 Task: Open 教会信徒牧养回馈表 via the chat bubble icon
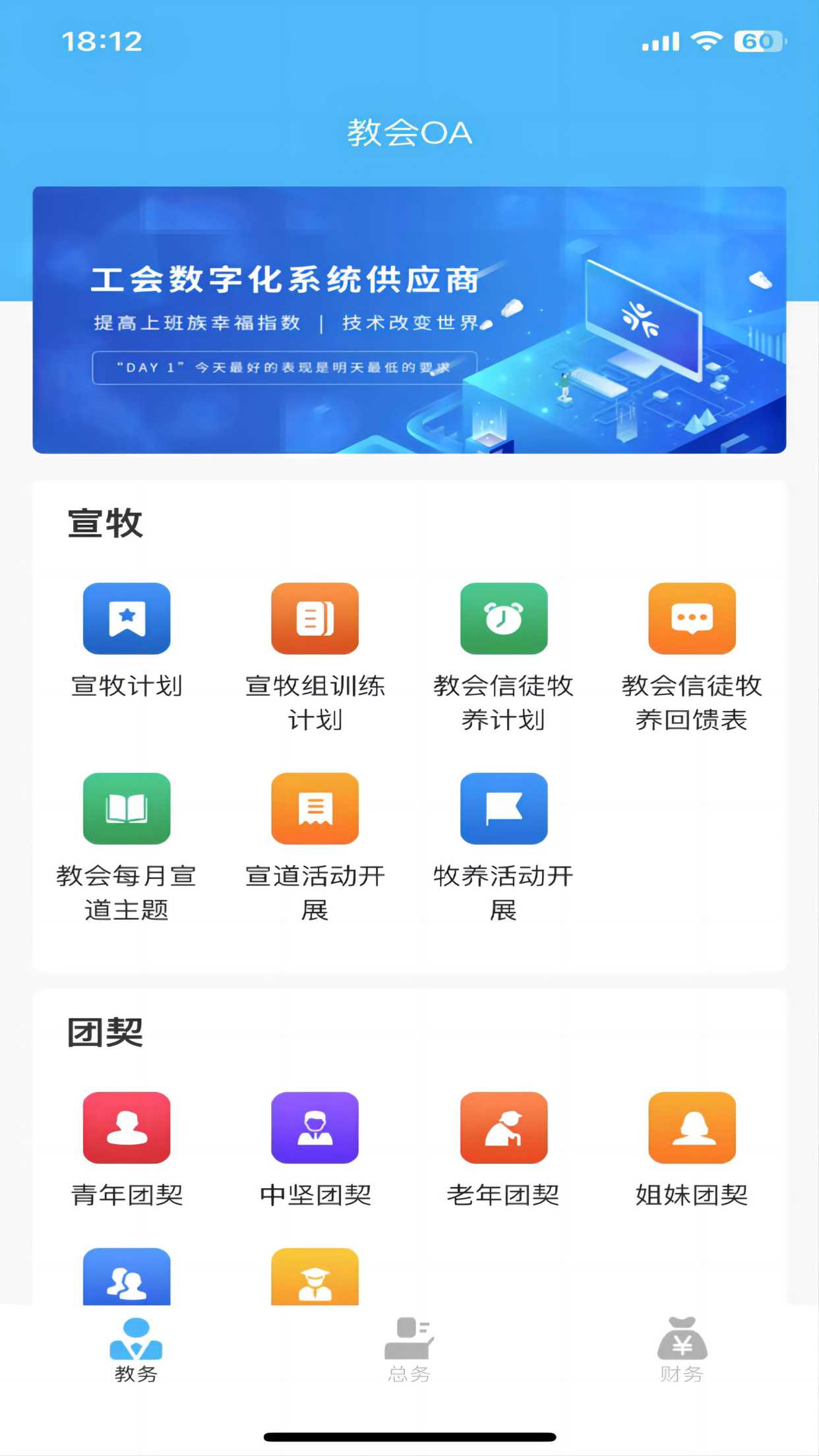(691, 619)
